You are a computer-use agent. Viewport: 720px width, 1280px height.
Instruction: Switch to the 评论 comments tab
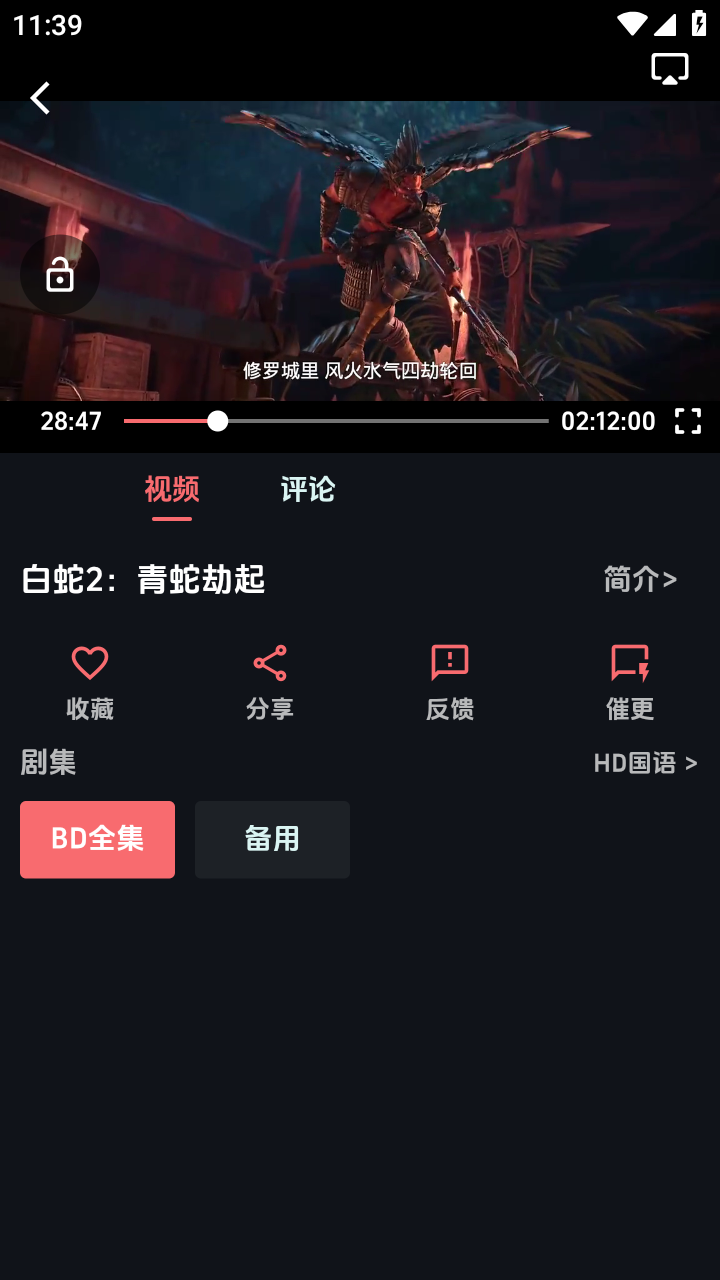pos(307,490)
